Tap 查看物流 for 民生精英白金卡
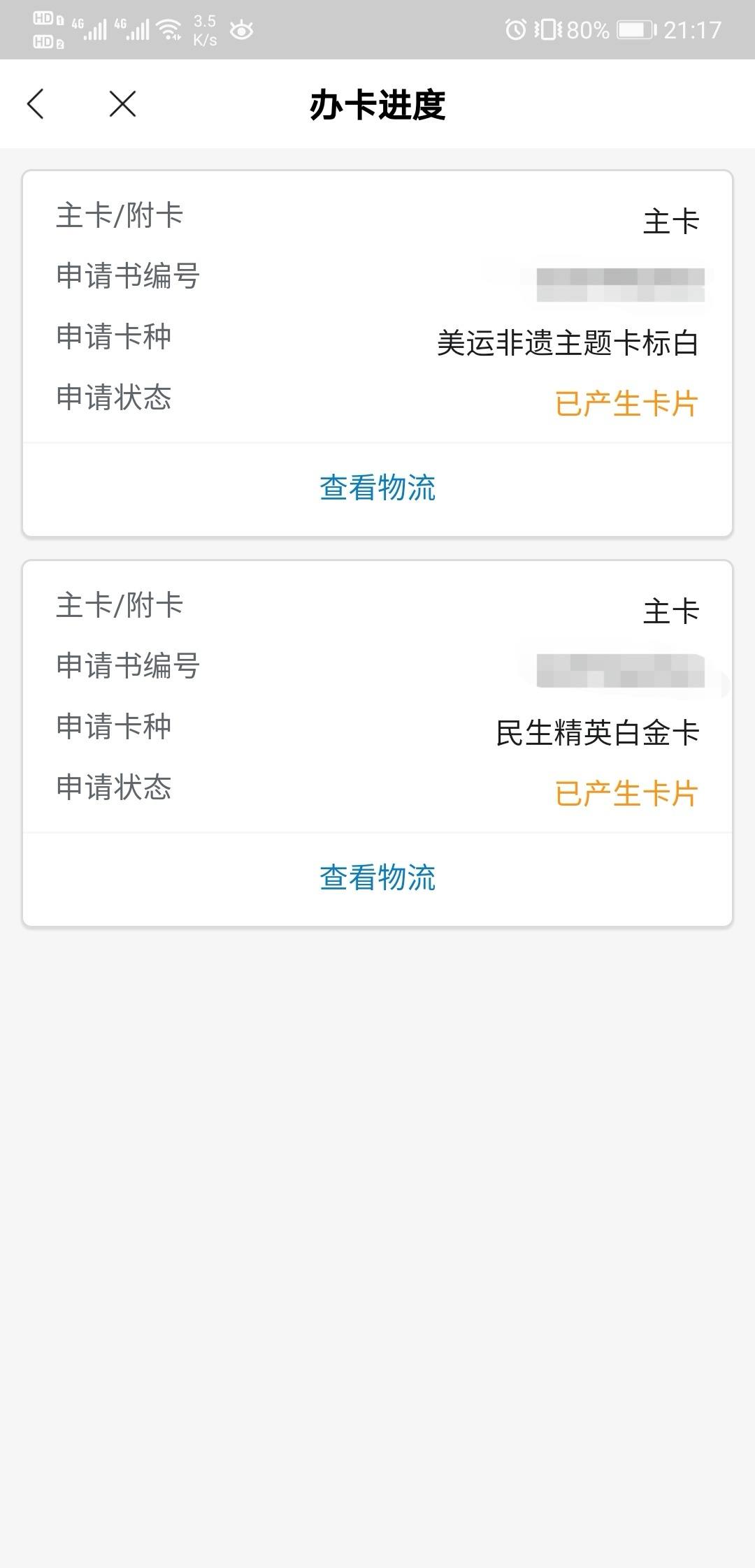The image size is (755, 1568). pyautogui.click(x=377, y=878)
